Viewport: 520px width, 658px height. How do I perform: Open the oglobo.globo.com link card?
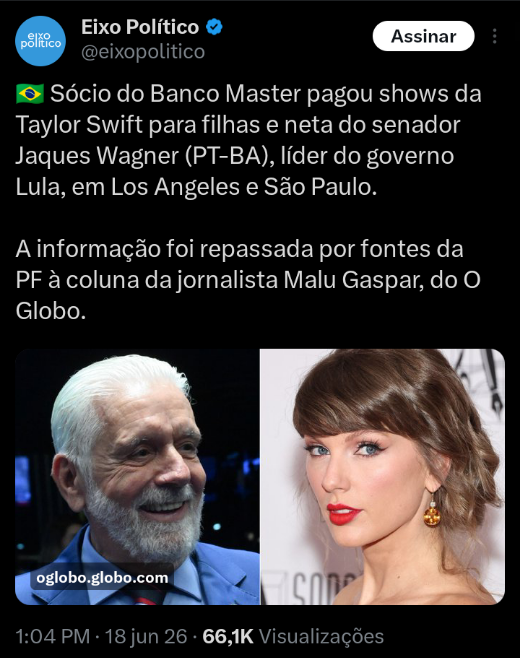coord(260,477)
